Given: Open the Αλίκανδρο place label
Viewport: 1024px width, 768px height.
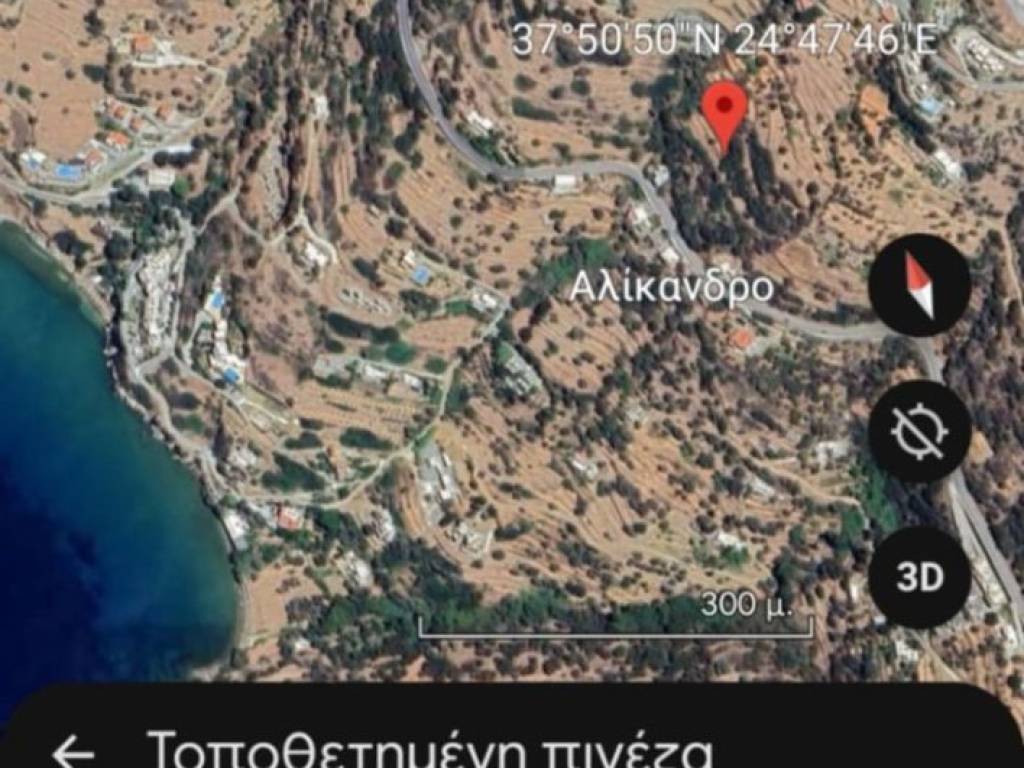Looking at the screenshot, I should point(672,288).
